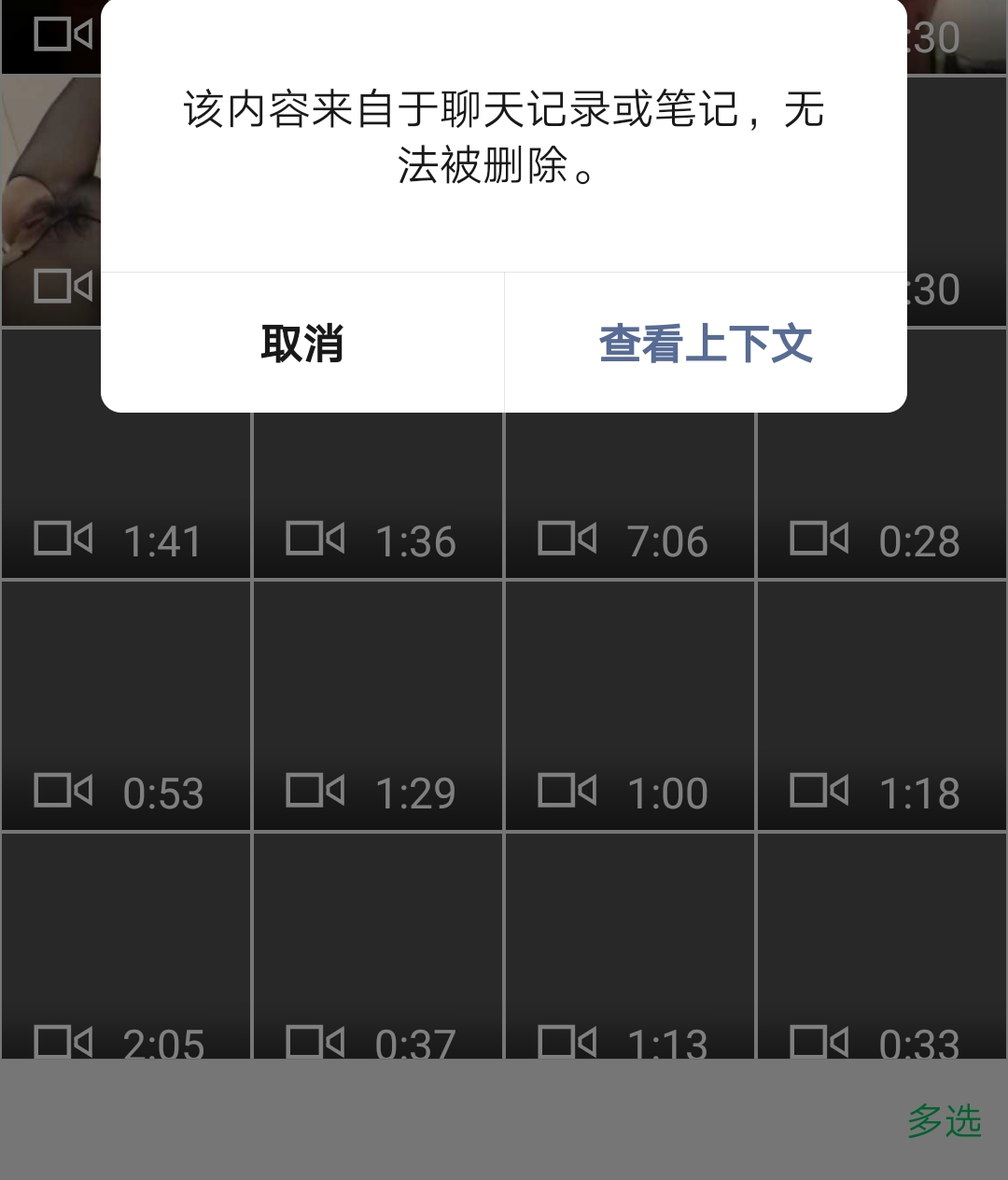This screenshot has height=1180, width=1008.
Task: Open the 1:18 video tile
Action: (882, 705)
